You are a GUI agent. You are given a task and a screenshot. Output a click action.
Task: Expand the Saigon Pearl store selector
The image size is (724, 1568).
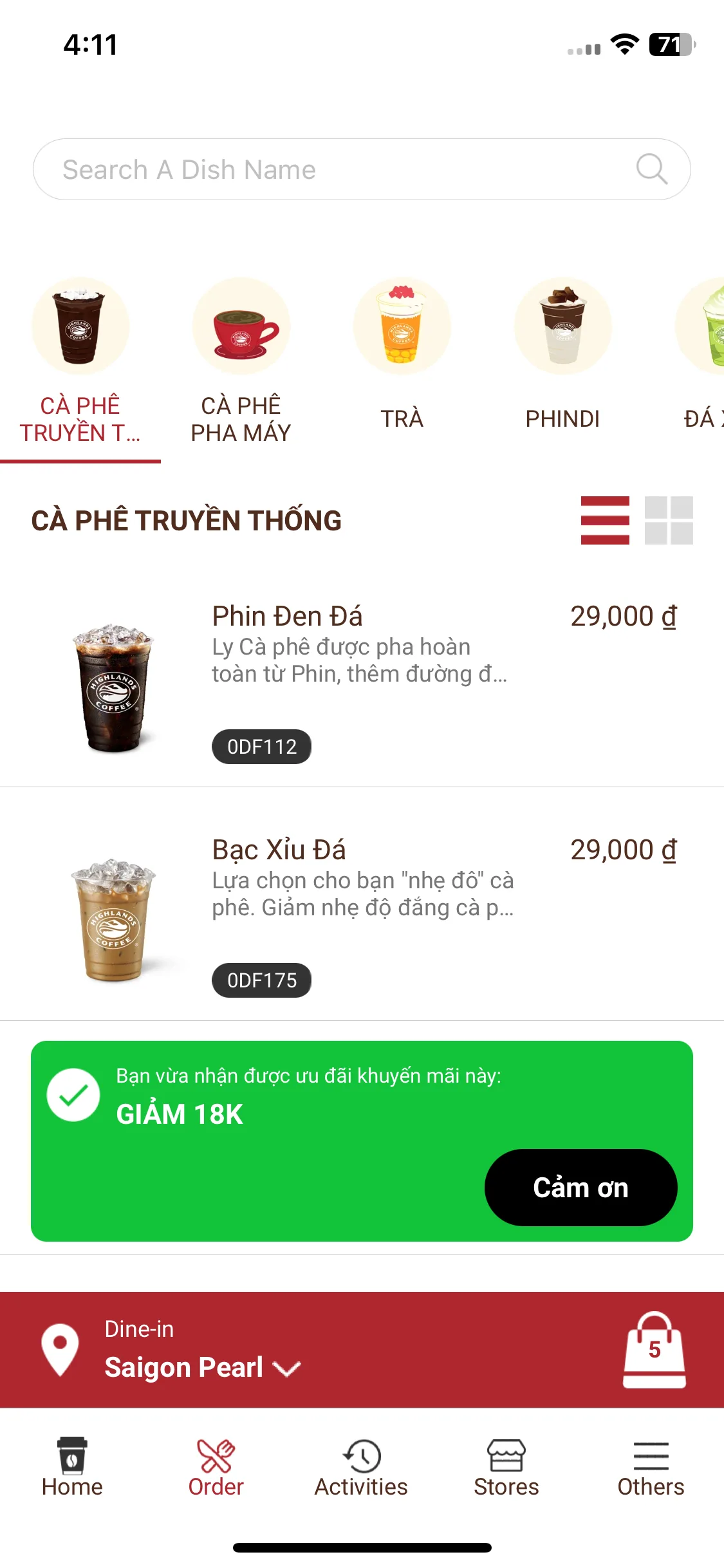[x=202, y=1367]
